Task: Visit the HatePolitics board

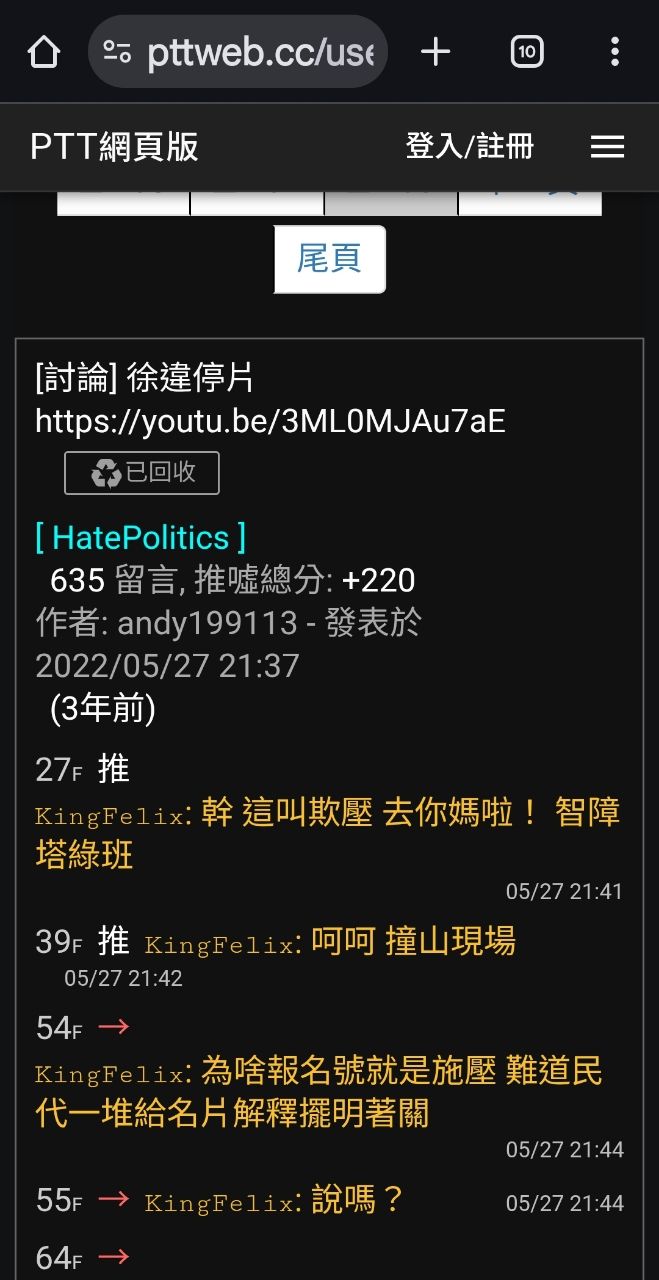Action: click(x=140, y=537)
